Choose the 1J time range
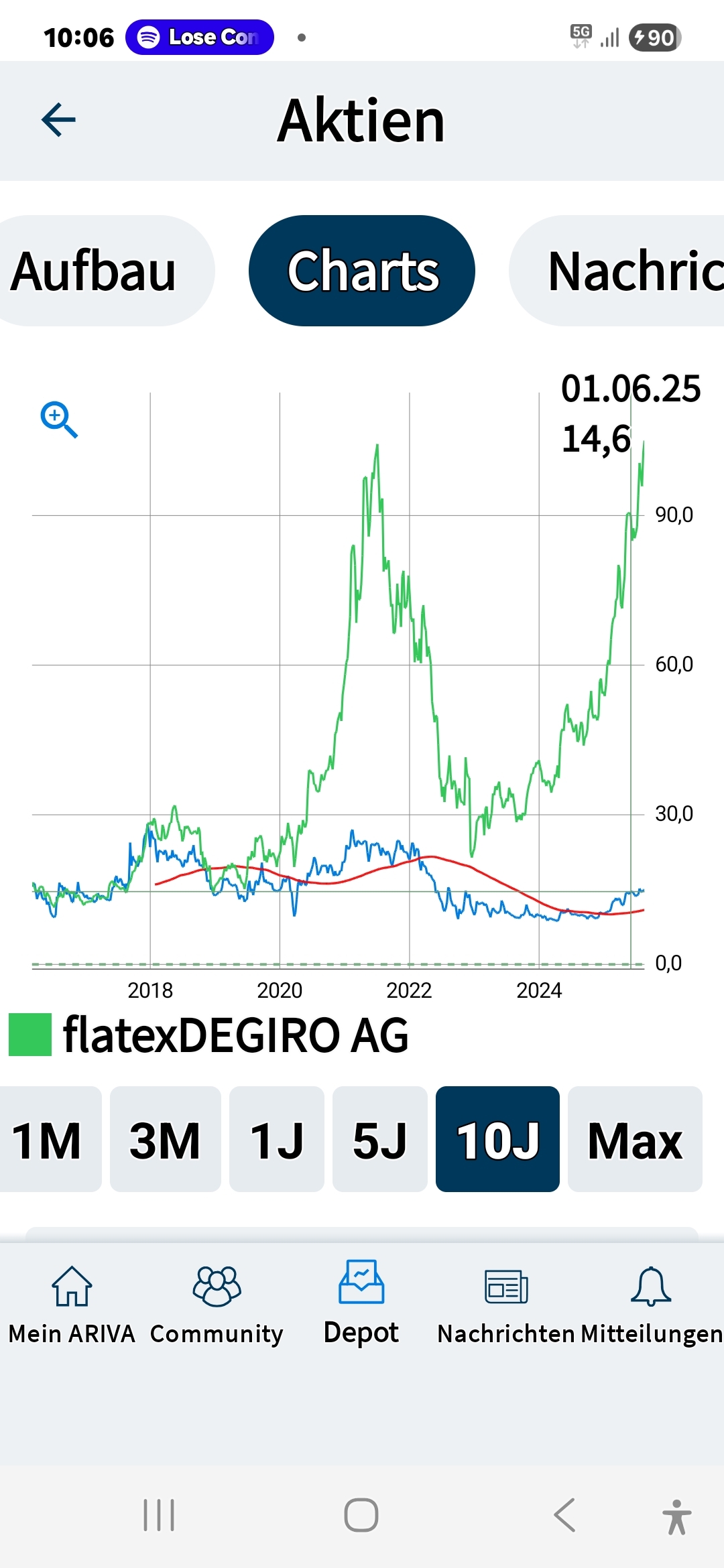The width and height of the screenshot is (724, 1568). click(276, 1139)
